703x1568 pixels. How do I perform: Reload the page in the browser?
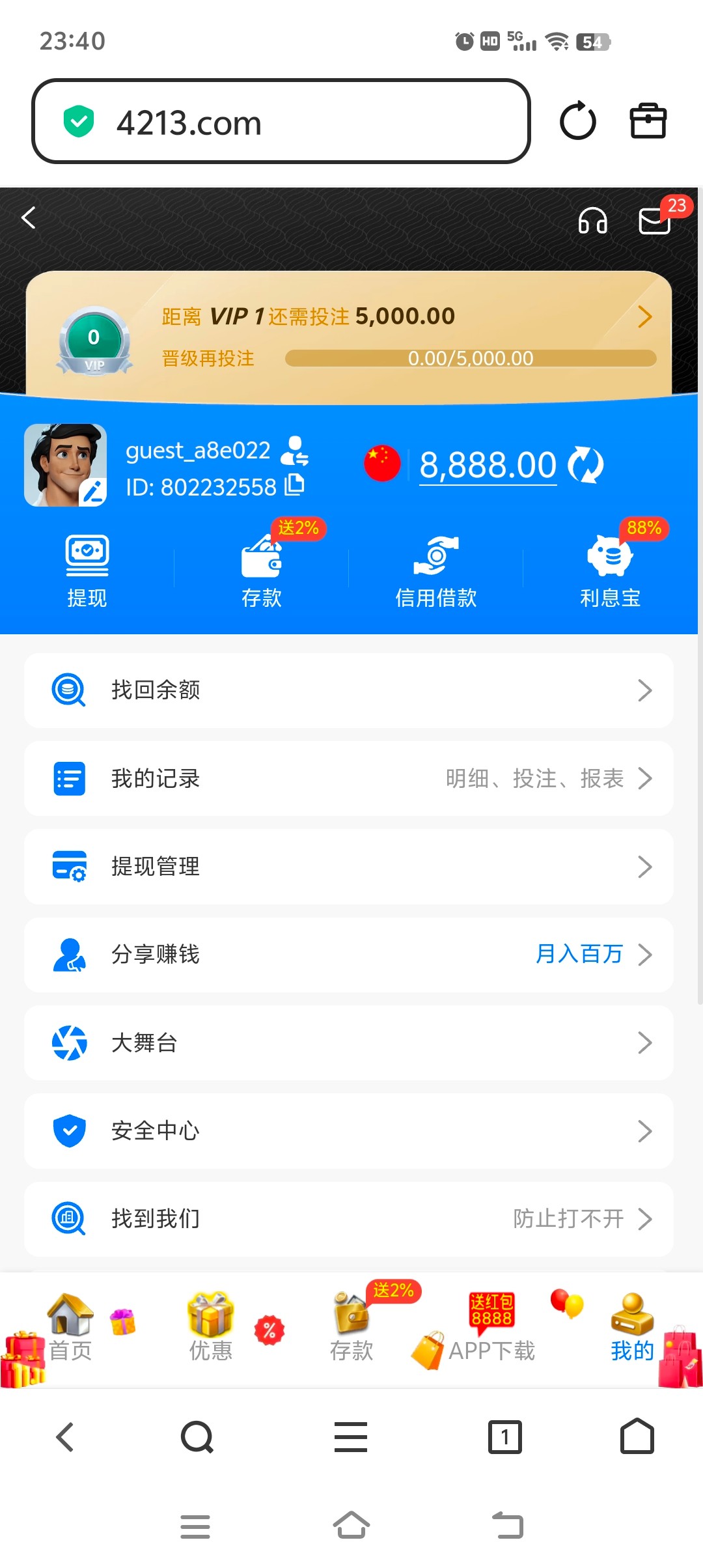pos(577,121)
